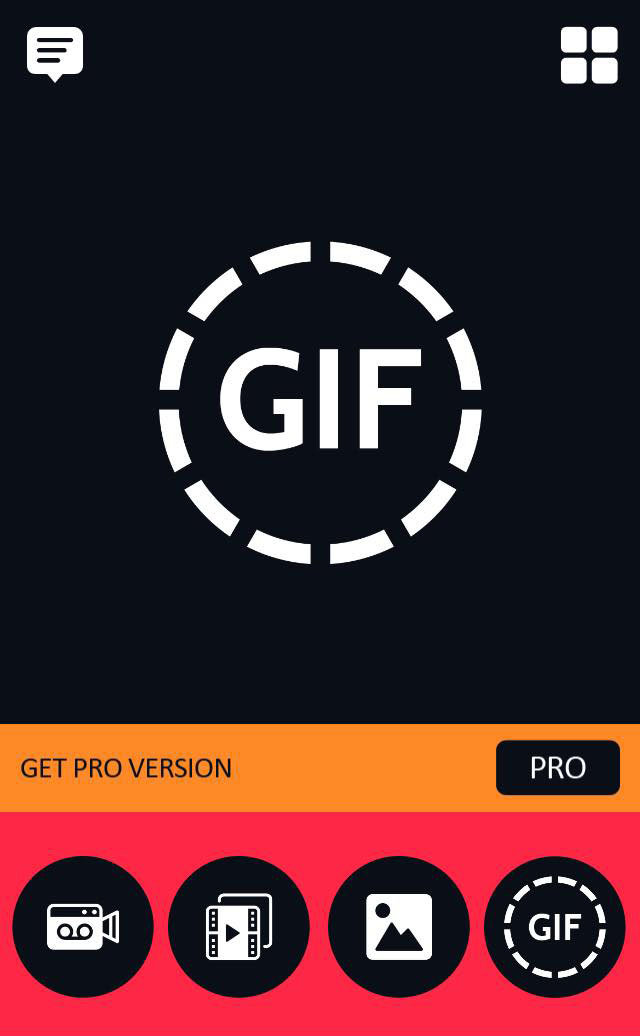Viewport: 640px width, 1036px height.
Task: Switch to the image picture option
Action: [399, 927]
